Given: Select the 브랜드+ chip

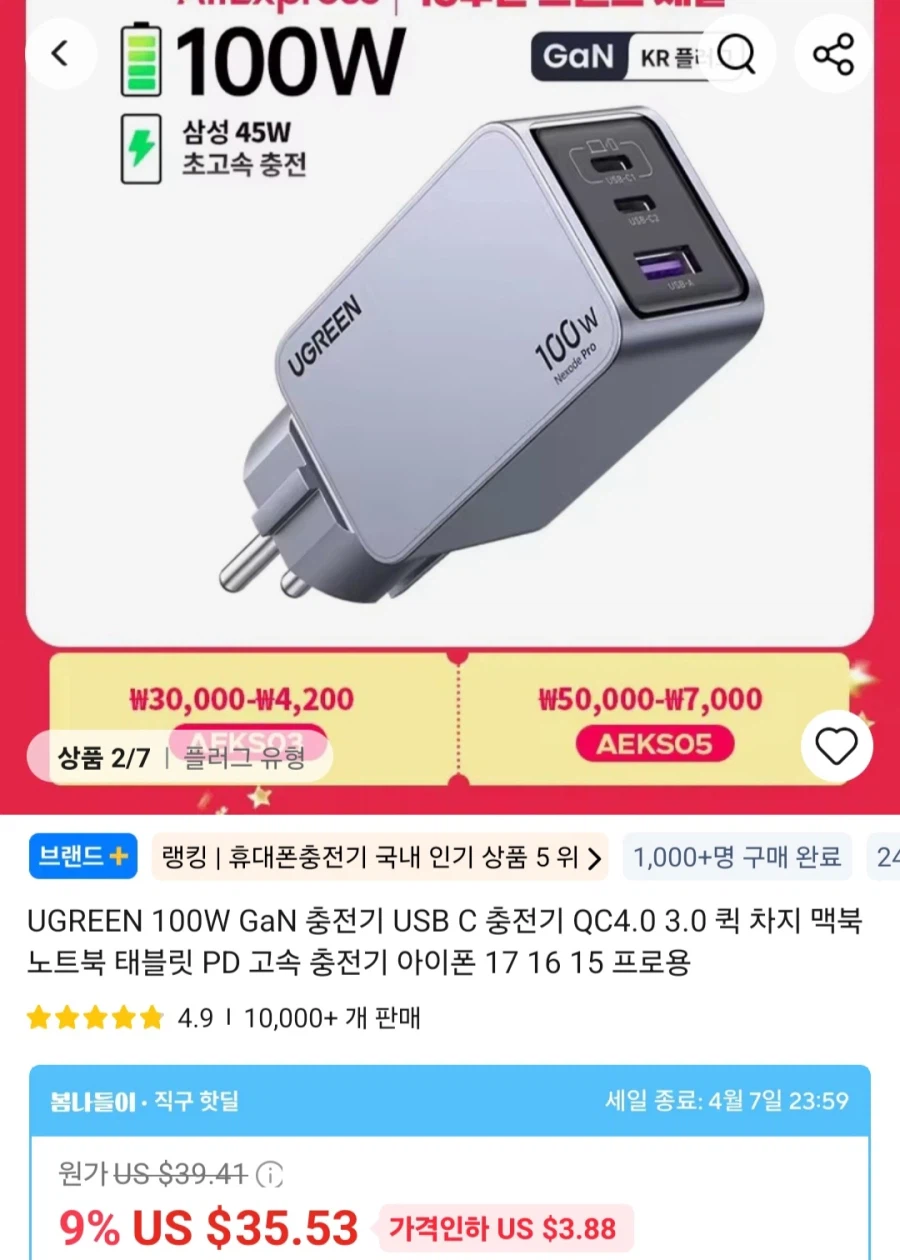Looking at the screenshot, I should click(83, 859).
